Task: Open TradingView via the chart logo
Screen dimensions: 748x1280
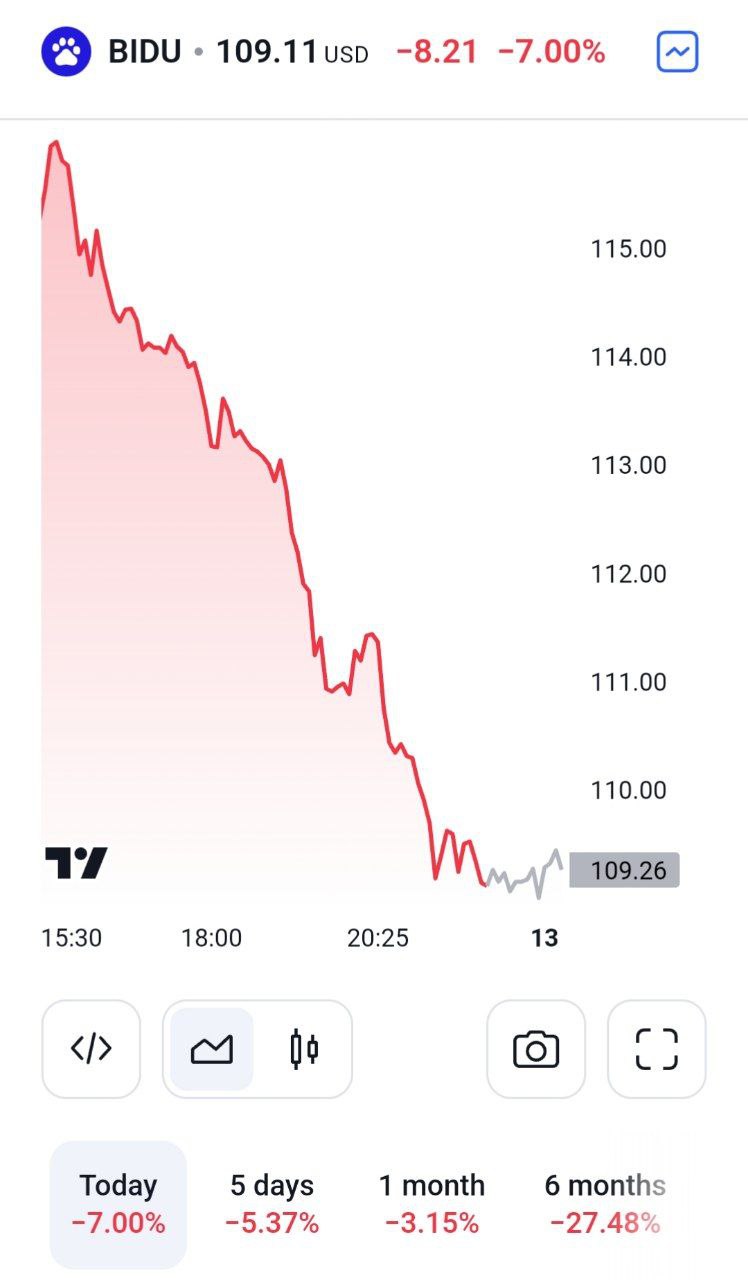Action: coord(76,863)
